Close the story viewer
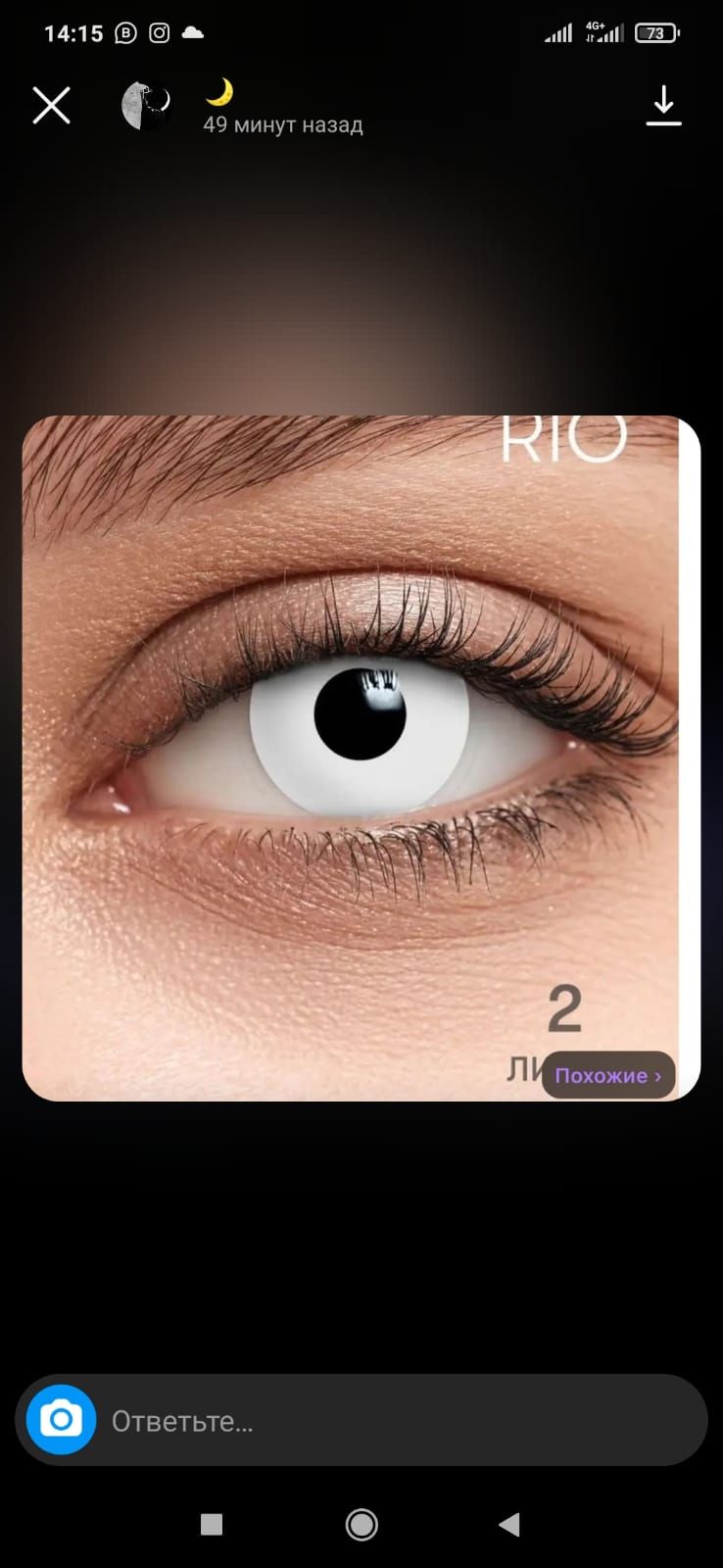Viewport: 723px width, 1568px height. 51,105
